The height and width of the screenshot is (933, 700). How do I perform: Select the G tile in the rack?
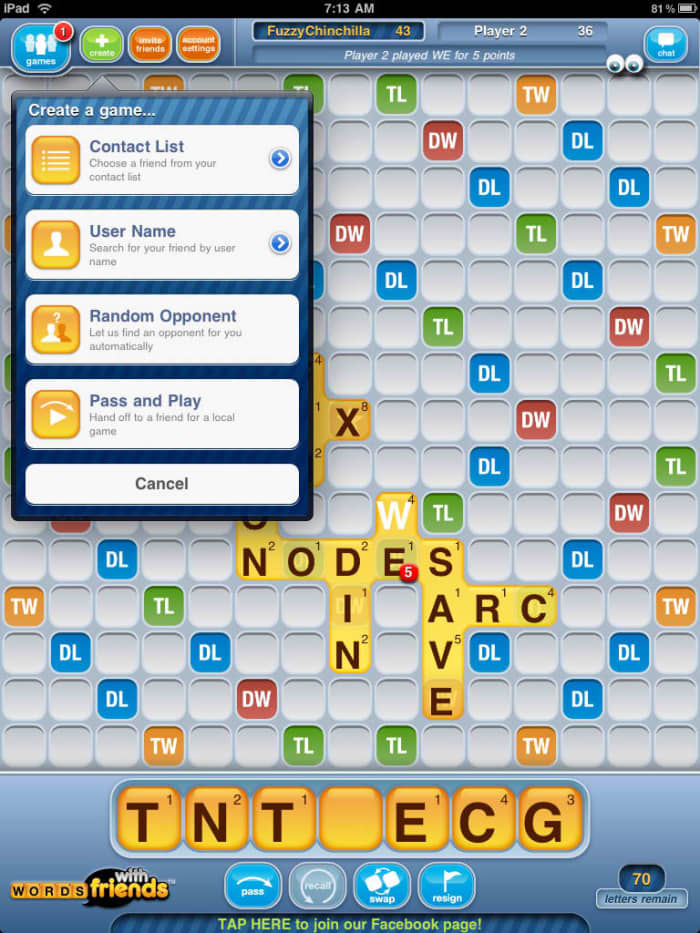550,819
